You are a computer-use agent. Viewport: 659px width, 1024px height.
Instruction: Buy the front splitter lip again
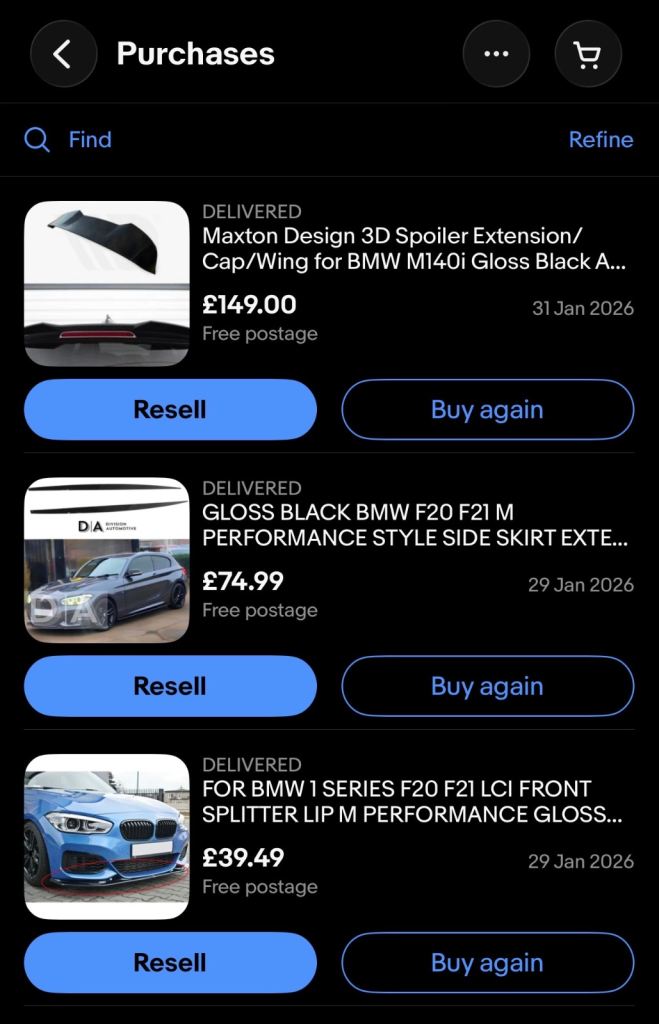coord(488,963)
